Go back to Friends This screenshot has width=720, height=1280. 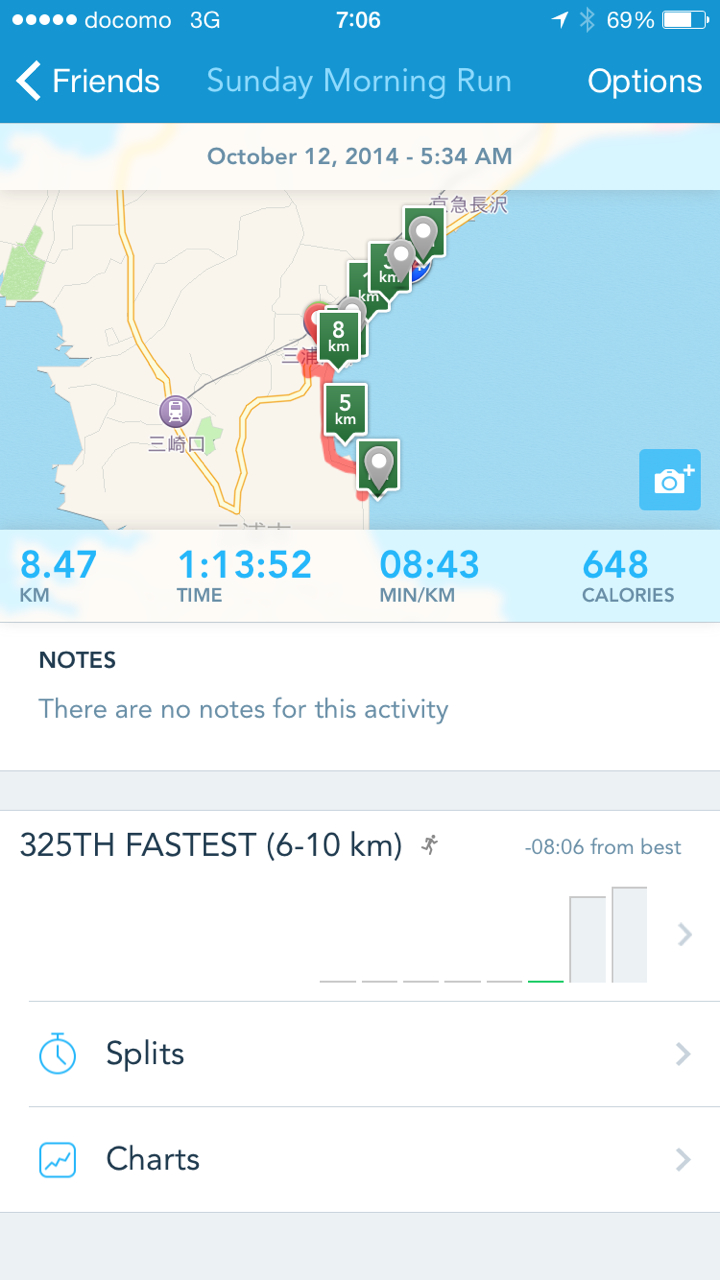pos(88,81)
